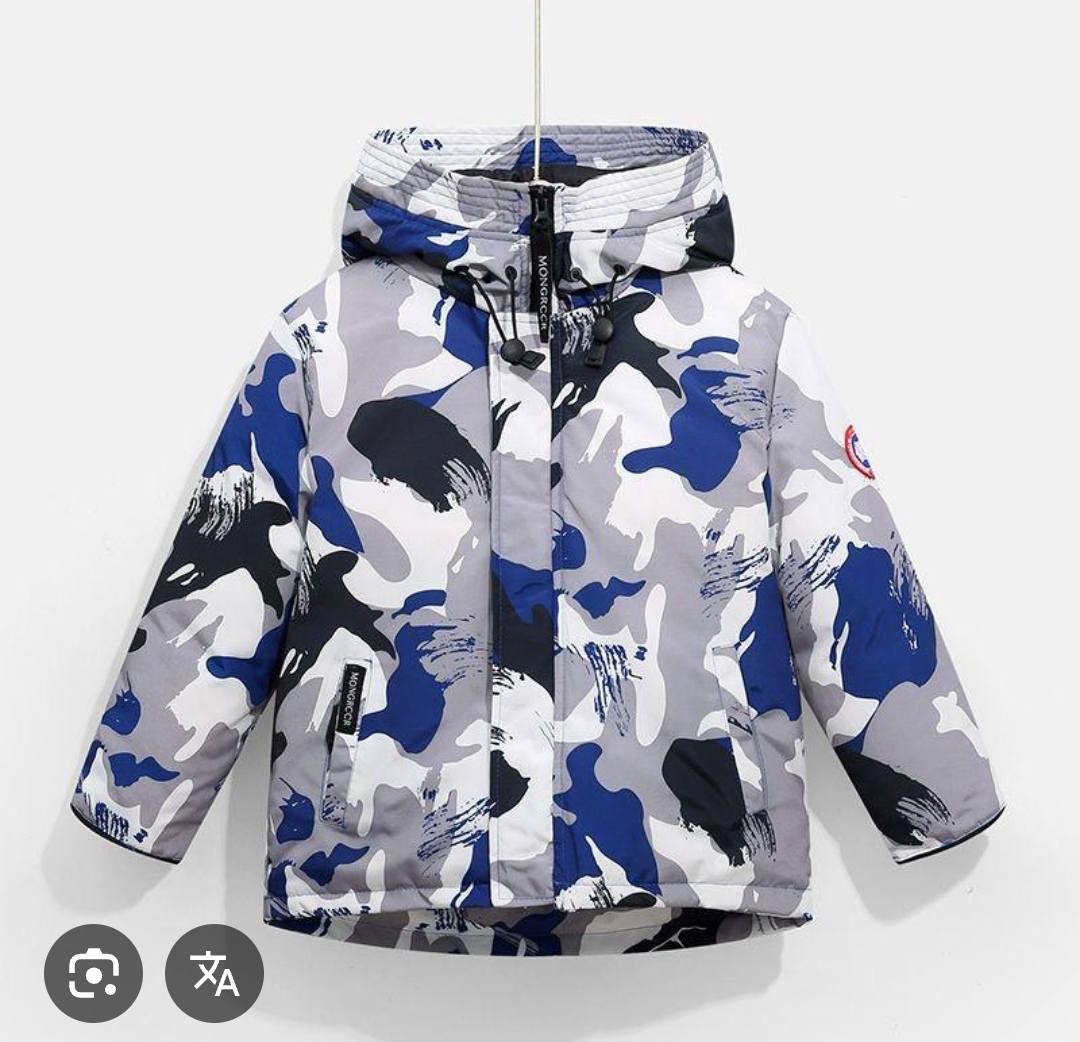Translate text in the image

[214, 972]
